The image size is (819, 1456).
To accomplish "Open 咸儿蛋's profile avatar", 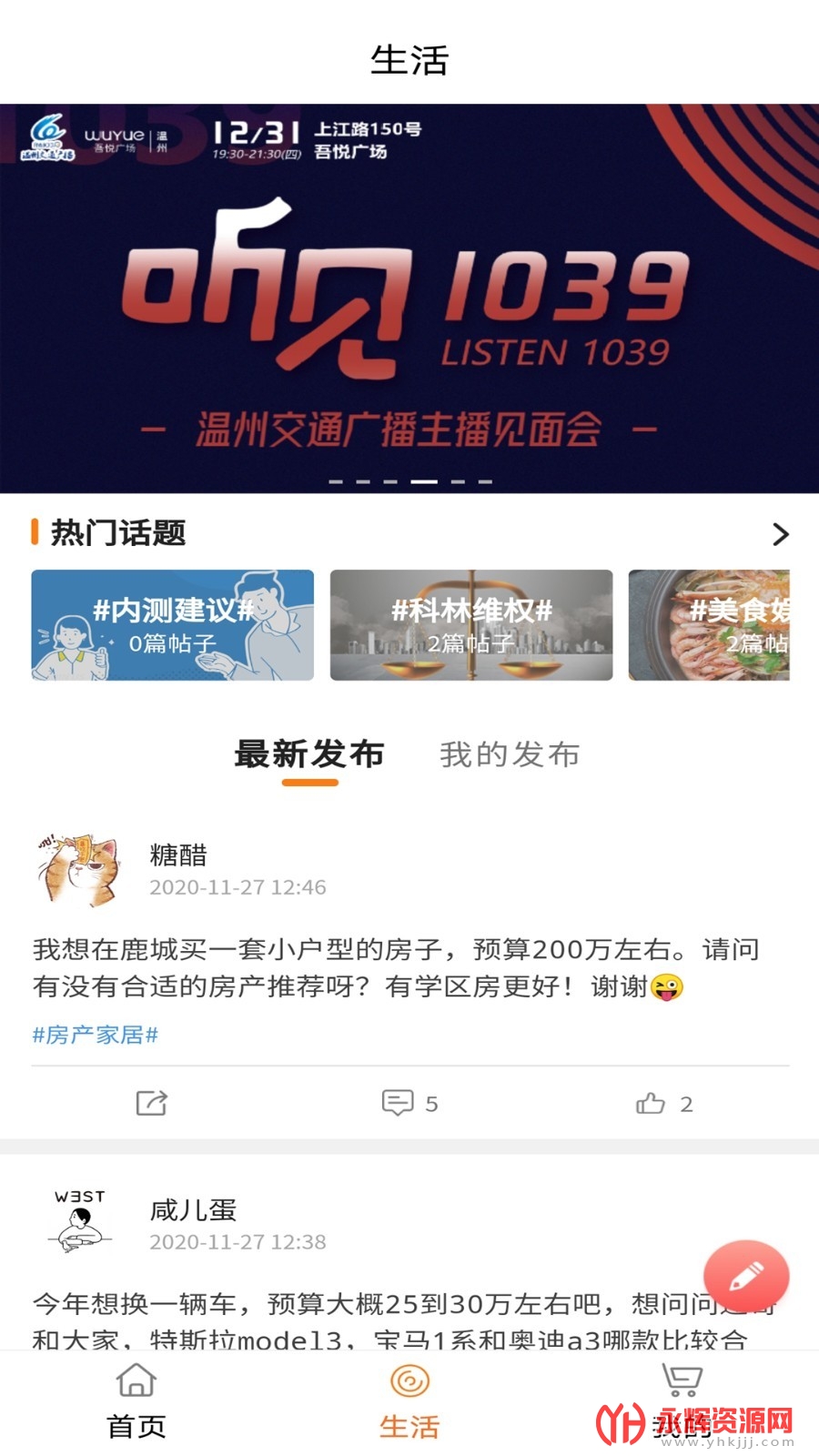I will pos(80,1222).
